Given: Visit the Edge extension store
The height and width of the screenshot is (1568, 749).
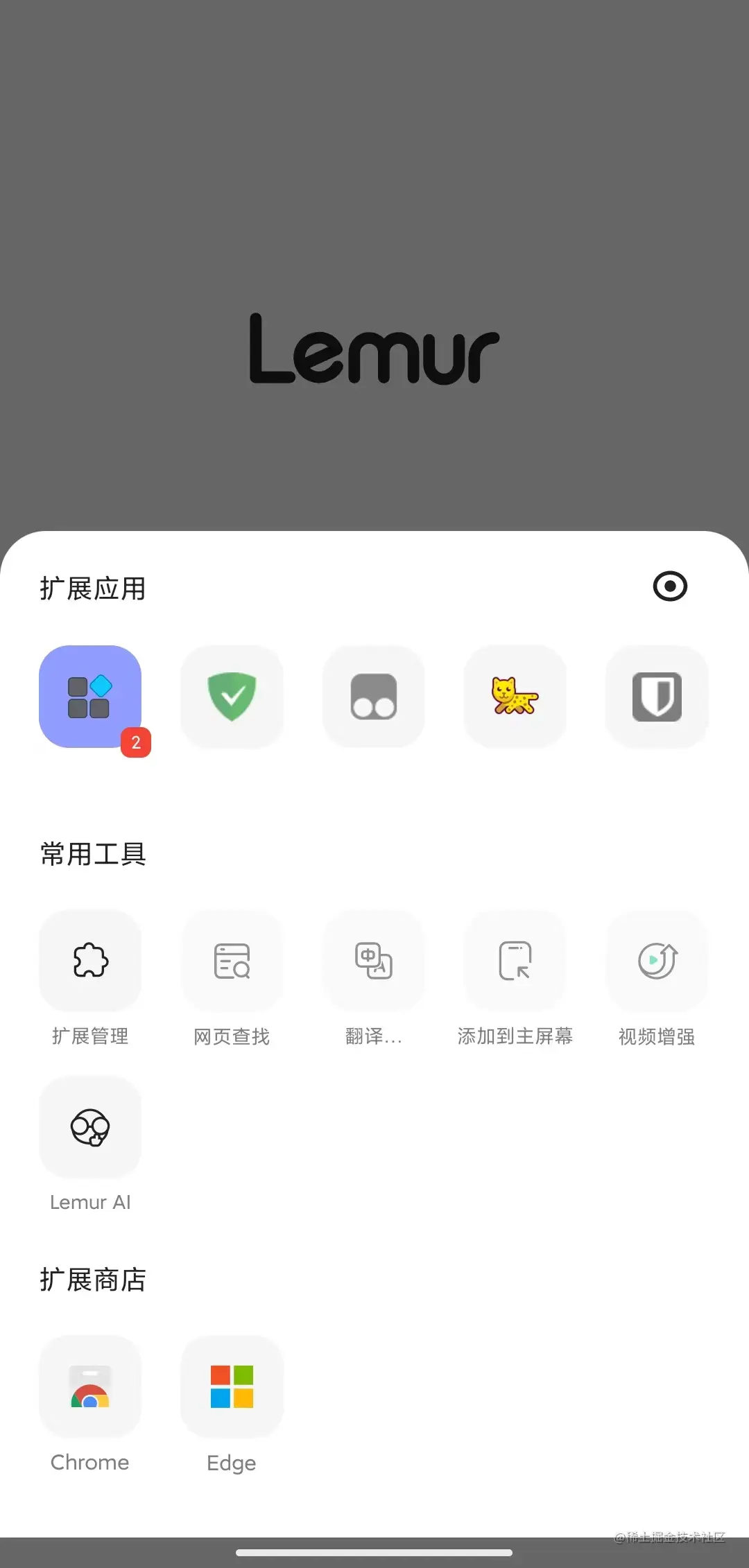Looking at the screenshot, I should [x=232, y=1386].
